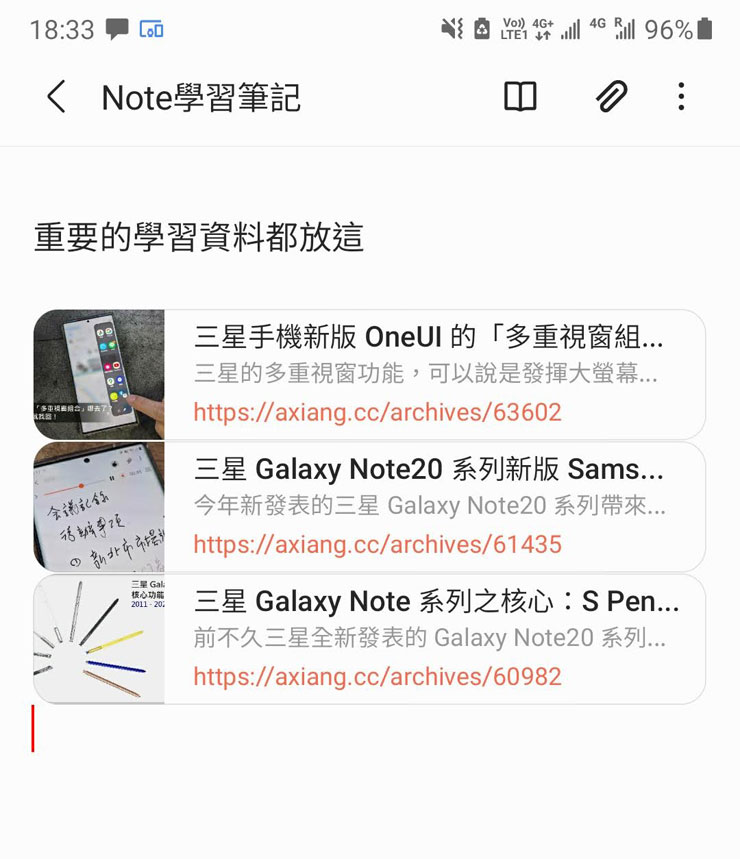Screen dimensions: 740x859
Task: Tap the Note學習筆記 title in the header
Action: [x=200, y=97]
